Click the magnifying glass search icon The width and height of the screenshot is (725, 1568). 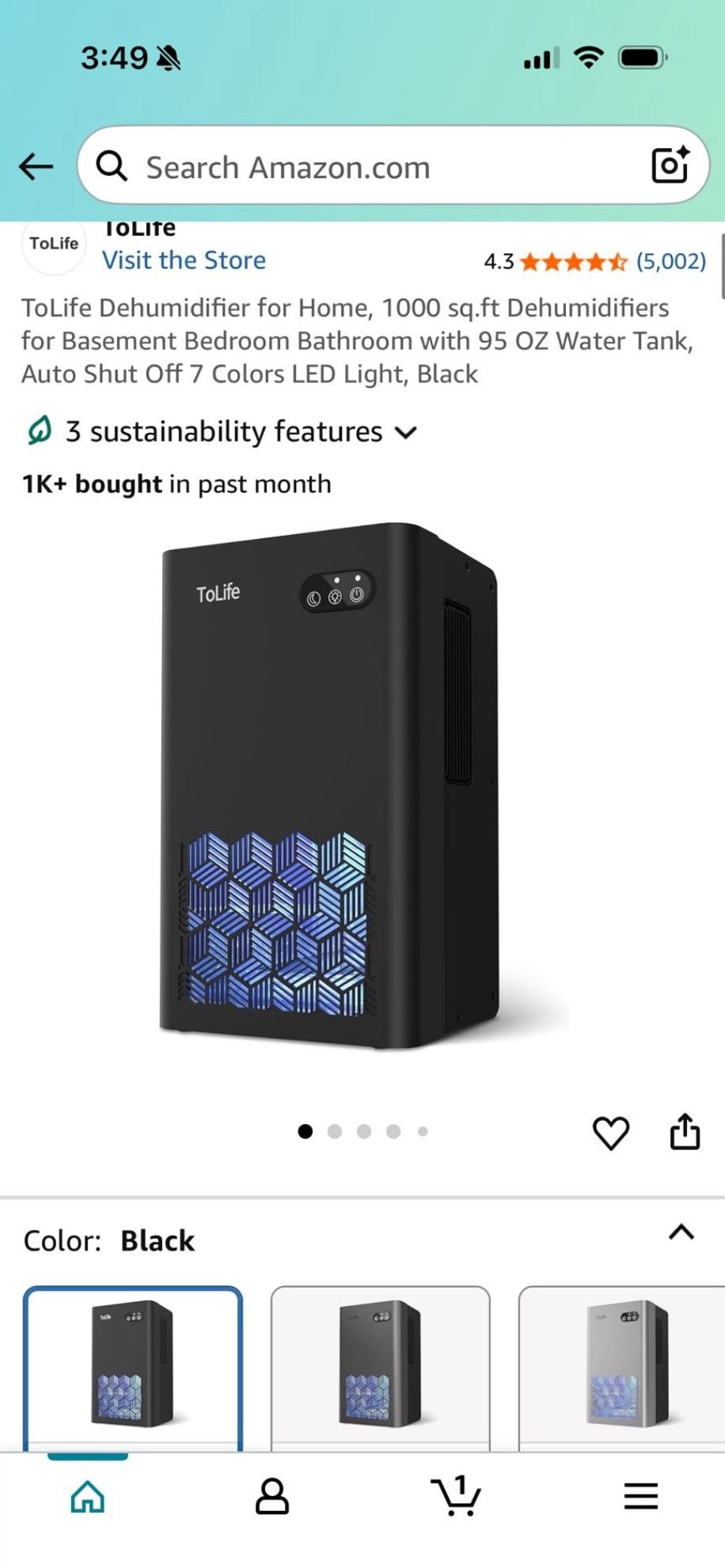click(x=112, y=165)
